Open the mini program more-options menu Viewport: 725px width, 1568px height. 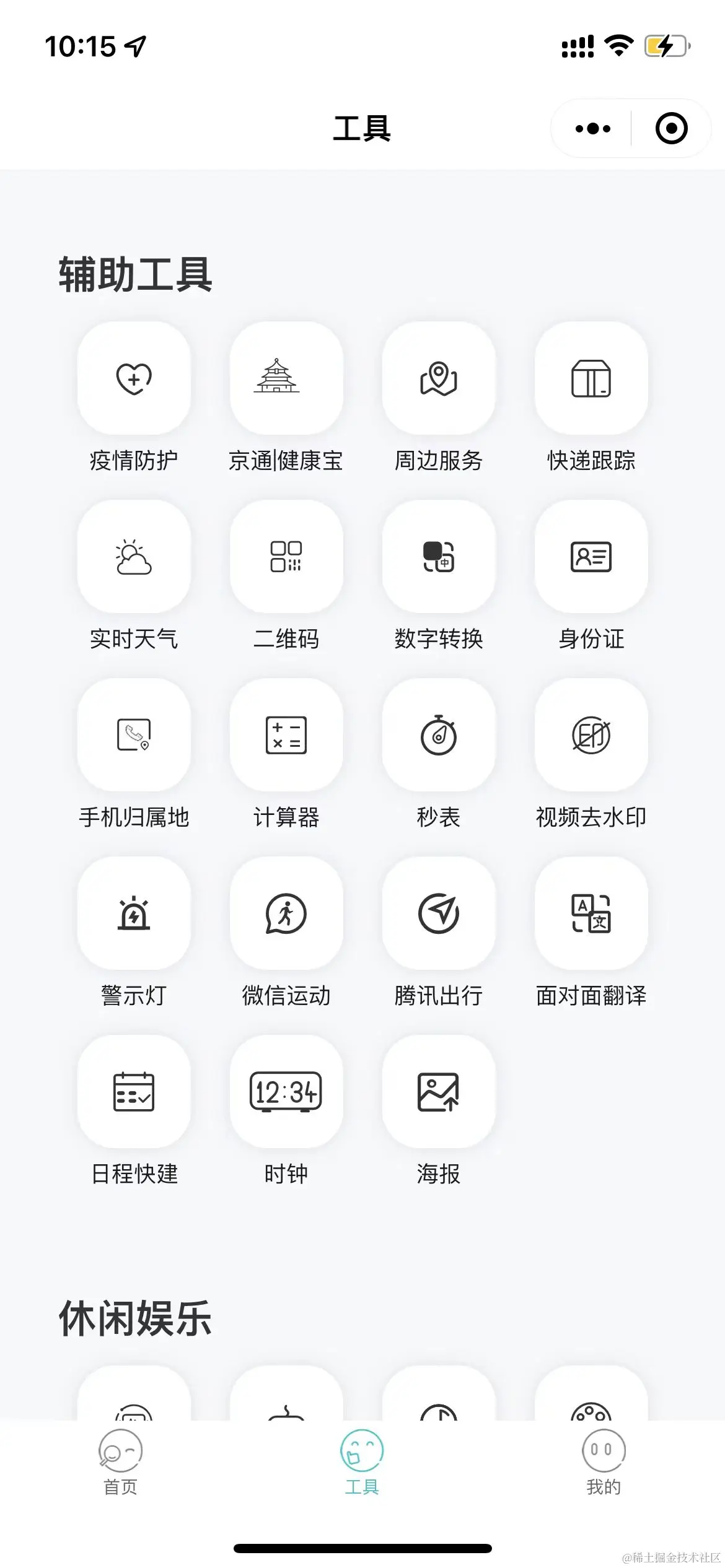pyautogui.click(x=592, y=129)
